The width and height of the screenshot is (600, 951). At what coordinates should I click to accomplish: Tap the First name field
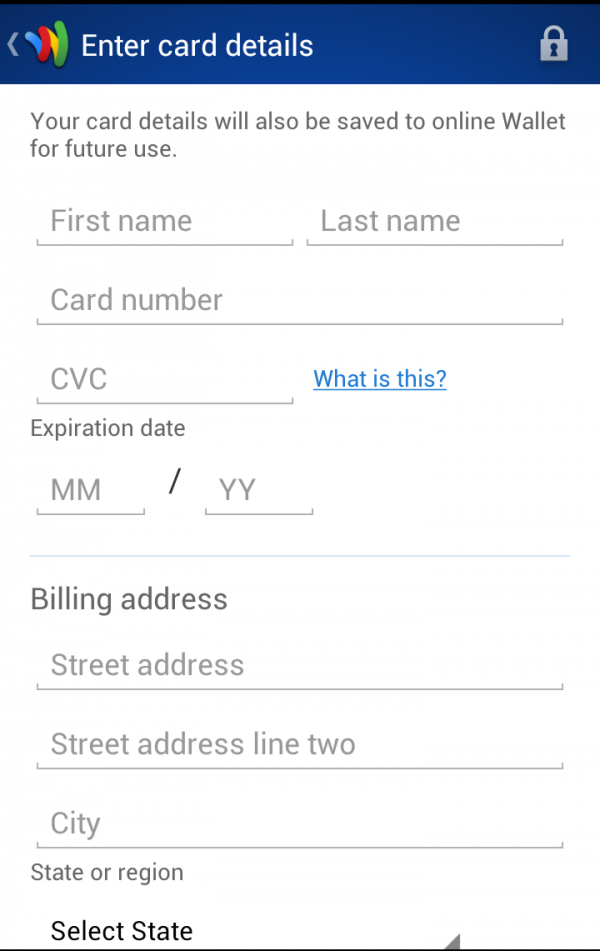[164, 222]
